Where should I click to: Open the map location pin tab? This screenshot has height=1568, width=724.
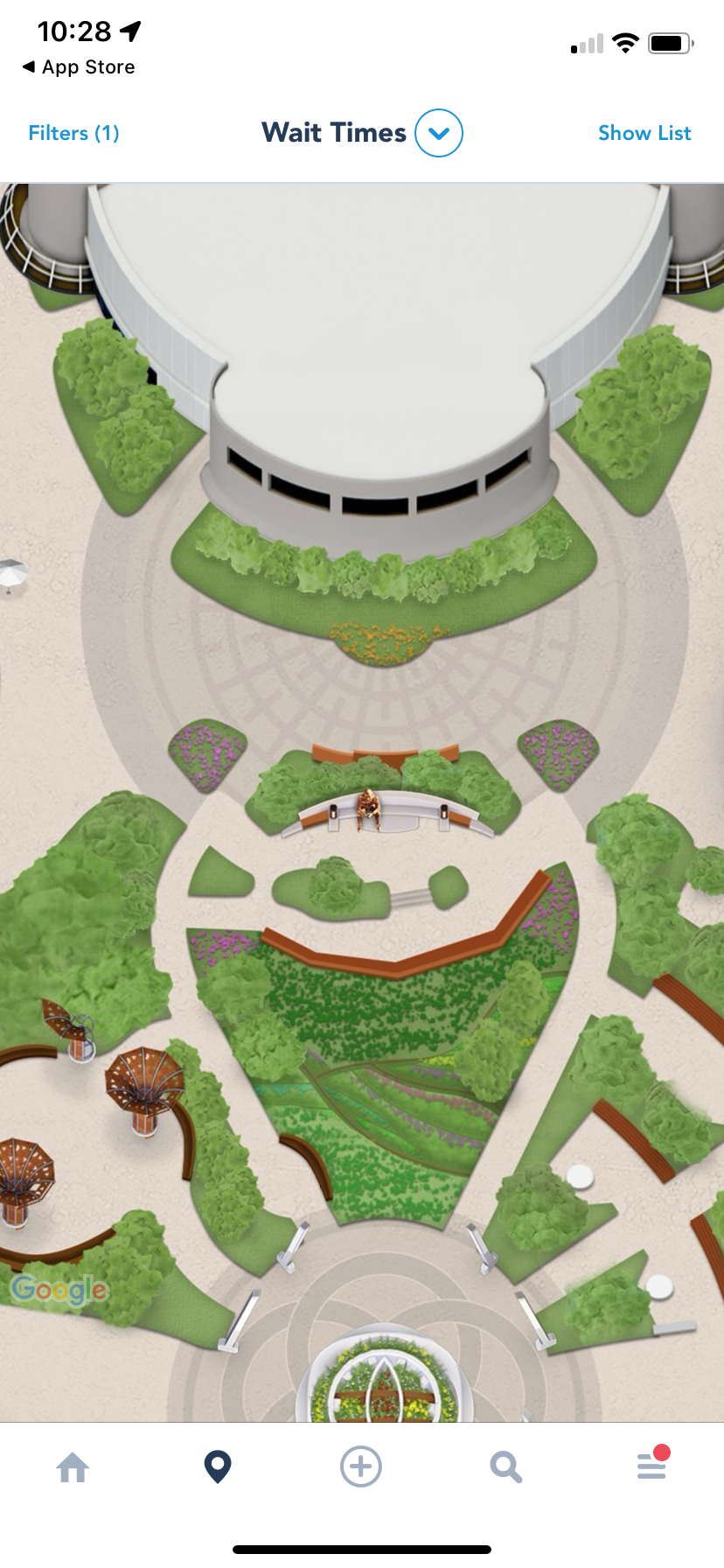[x=218, y=1467]
